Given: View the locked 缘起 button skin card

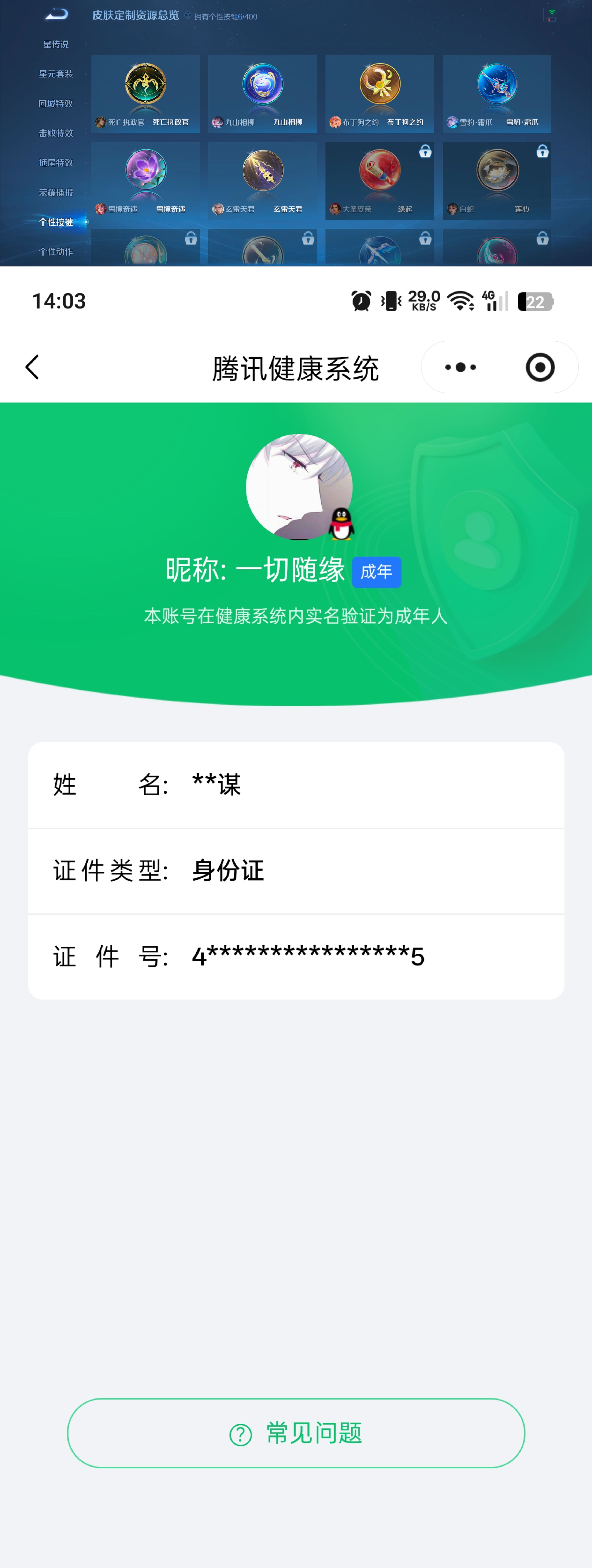Looking at the screenshot, I should point(380,181).
